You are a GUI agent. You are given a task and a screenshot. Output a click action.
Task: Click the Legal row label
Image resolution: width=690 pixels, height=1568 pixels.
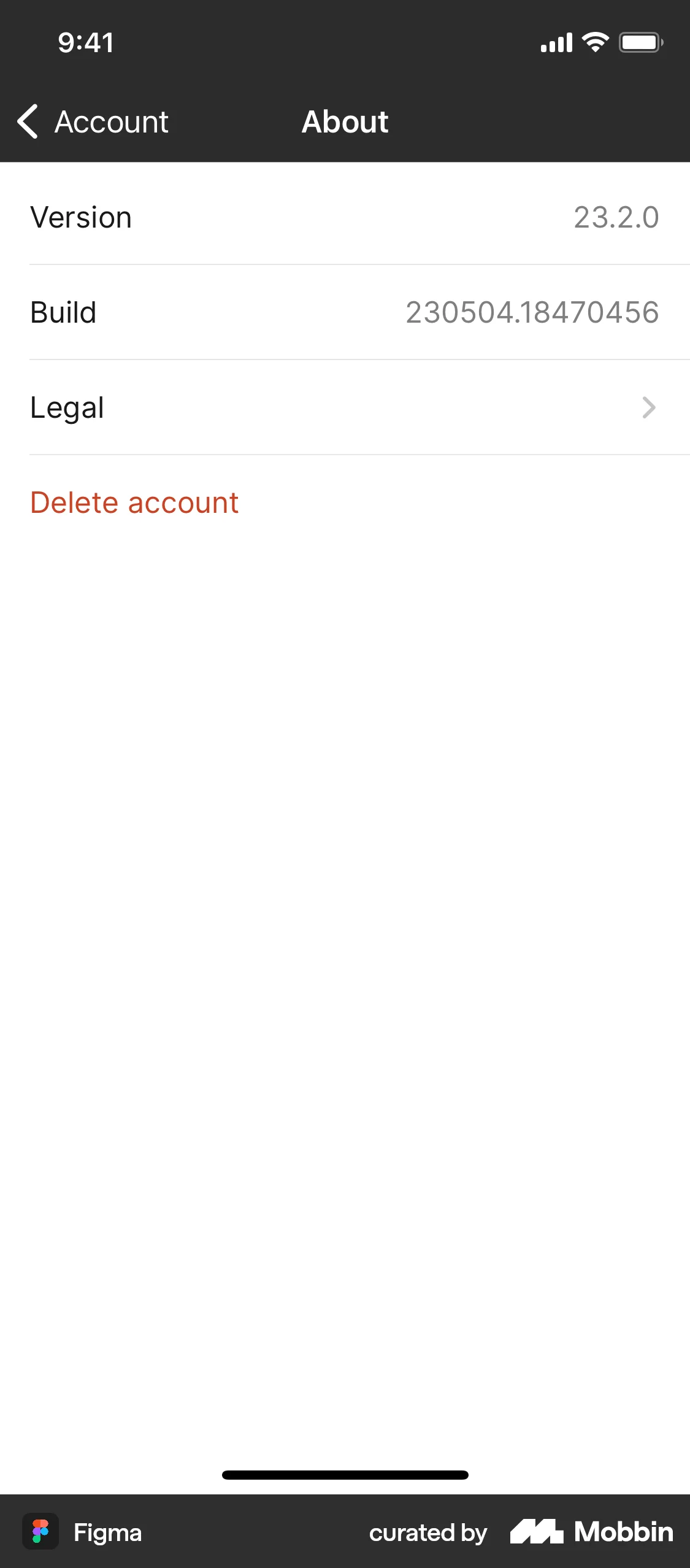(x=66, y=407)
